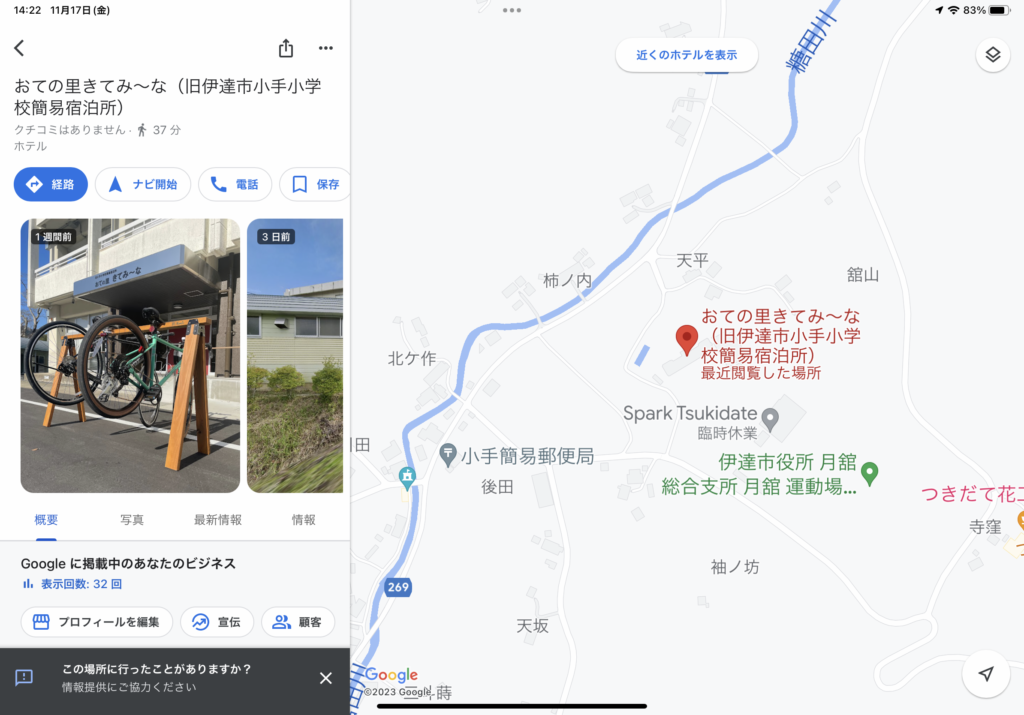Save this place with 保存
The image size is (1024, 715).
coord(315,184)
